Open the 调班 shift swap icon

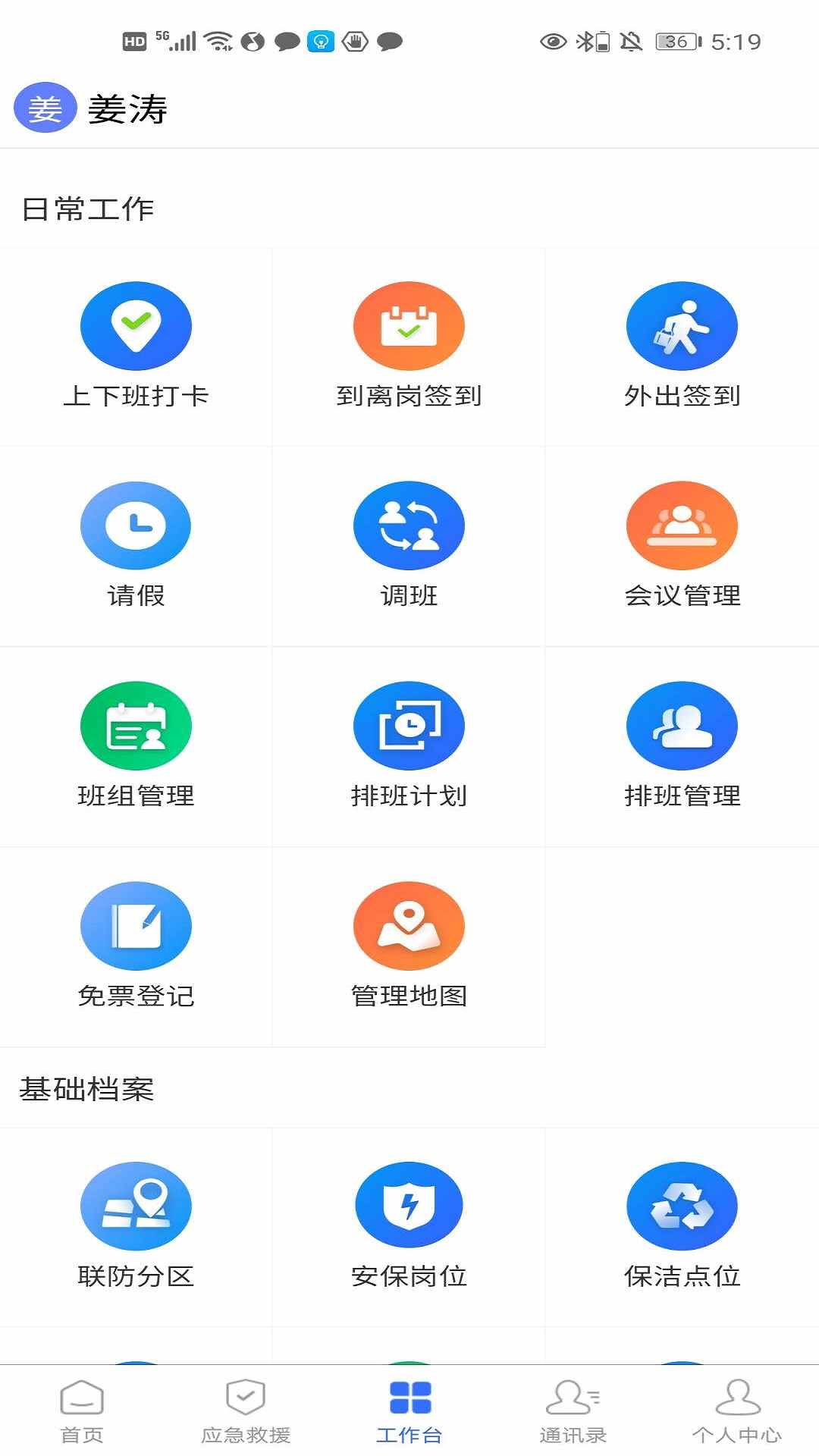point(409,526)
